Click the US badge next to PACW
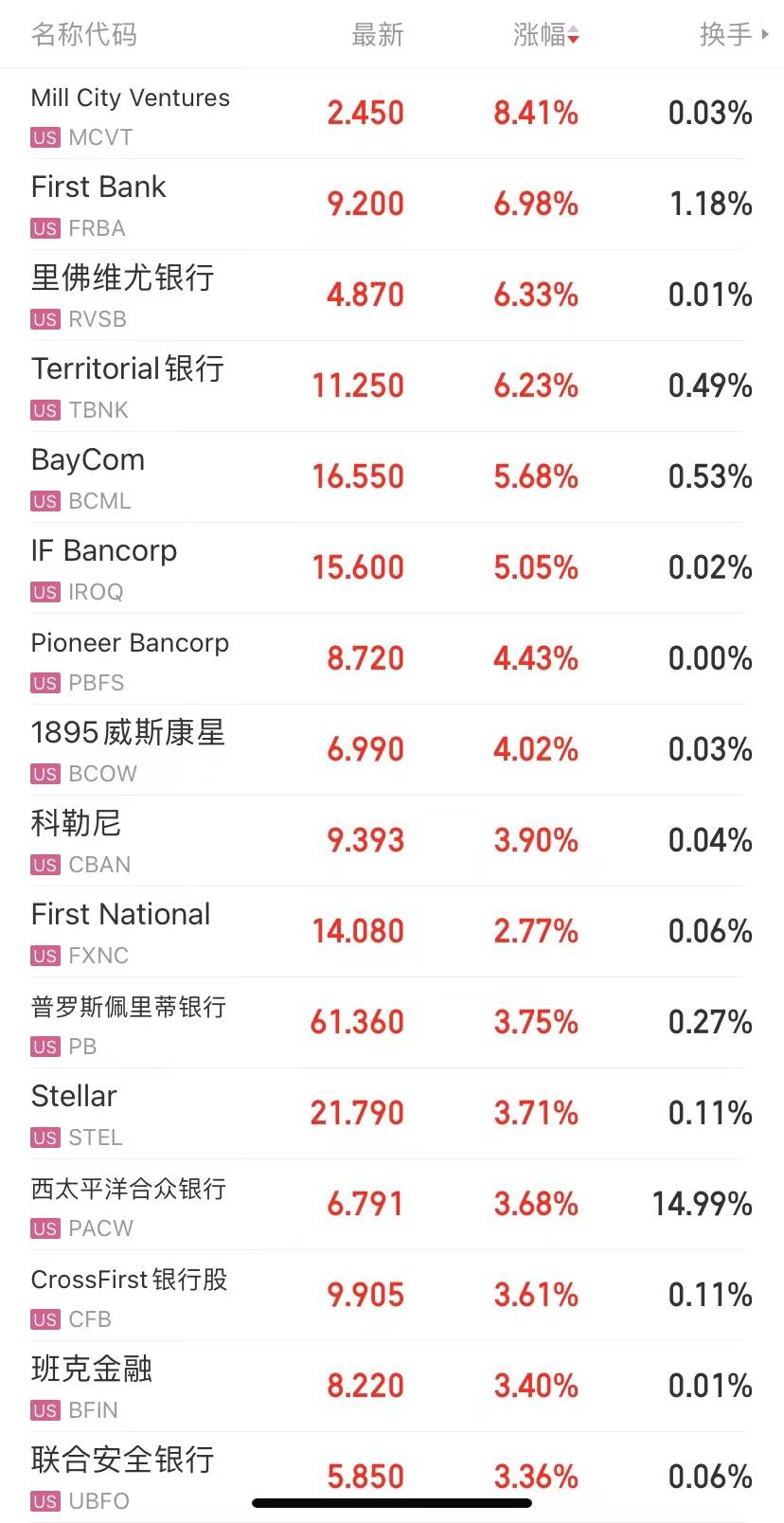Viewport: 784px width, 1523px height. (44, 1228)
